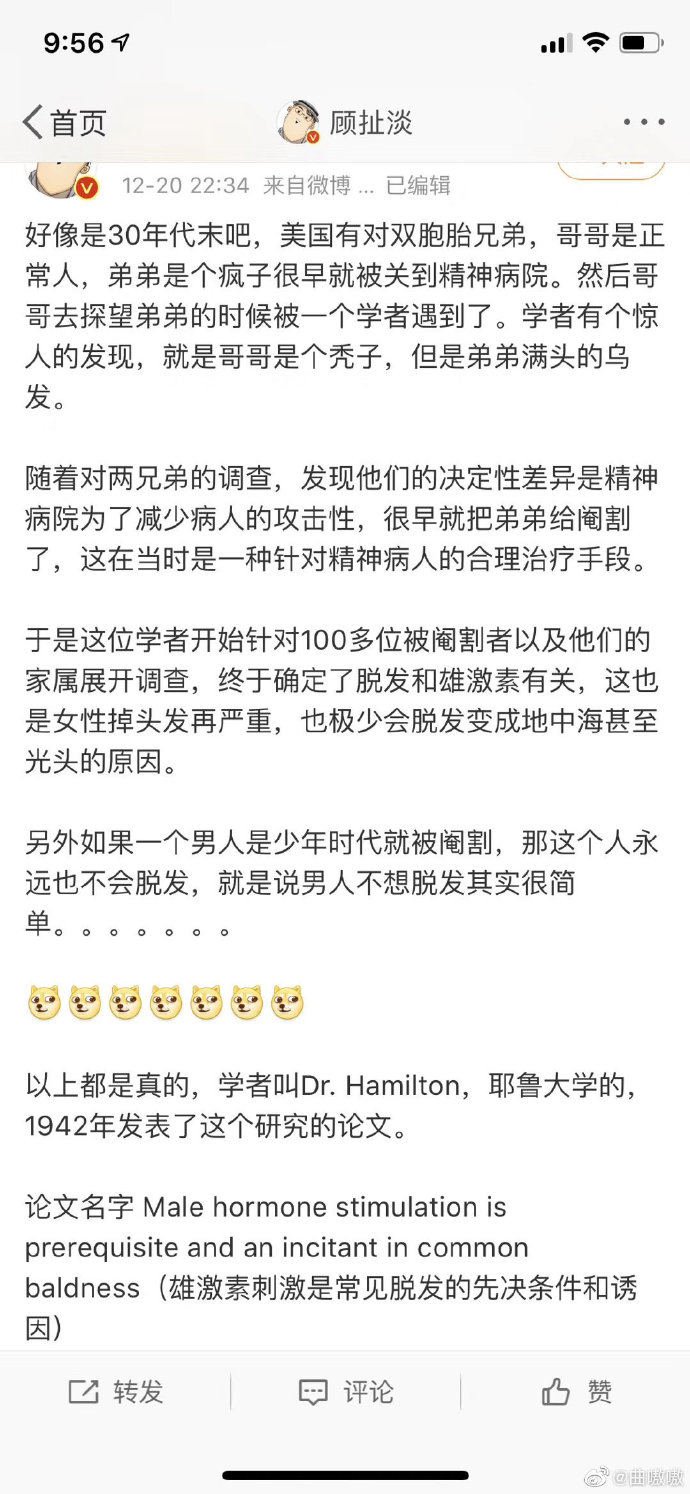The image size is (690, 1494).
Task: Open 评论 to comment
Action: tap(346, 1391)
